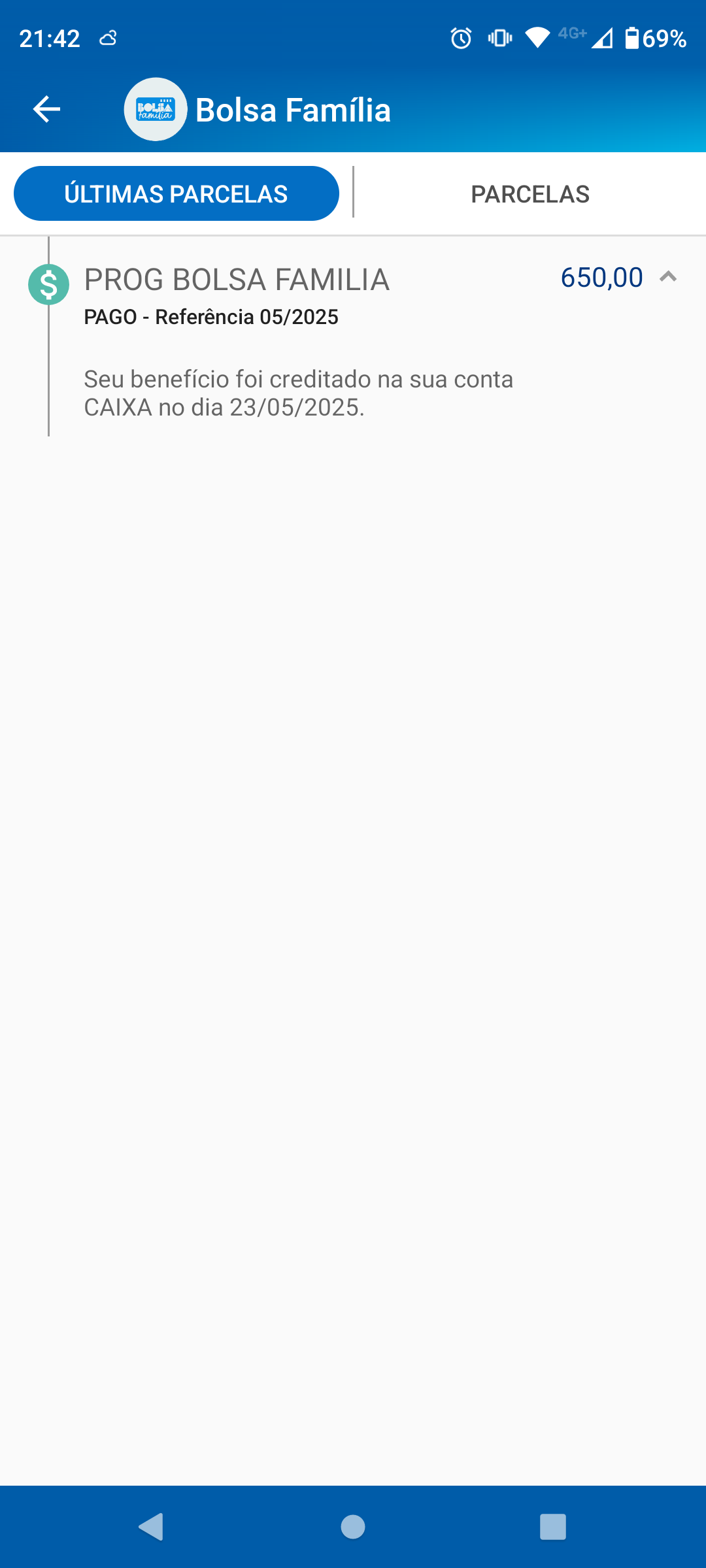Open recent apps from navigation bar
The image size is (706, 1568).
tap(552, 1527)
